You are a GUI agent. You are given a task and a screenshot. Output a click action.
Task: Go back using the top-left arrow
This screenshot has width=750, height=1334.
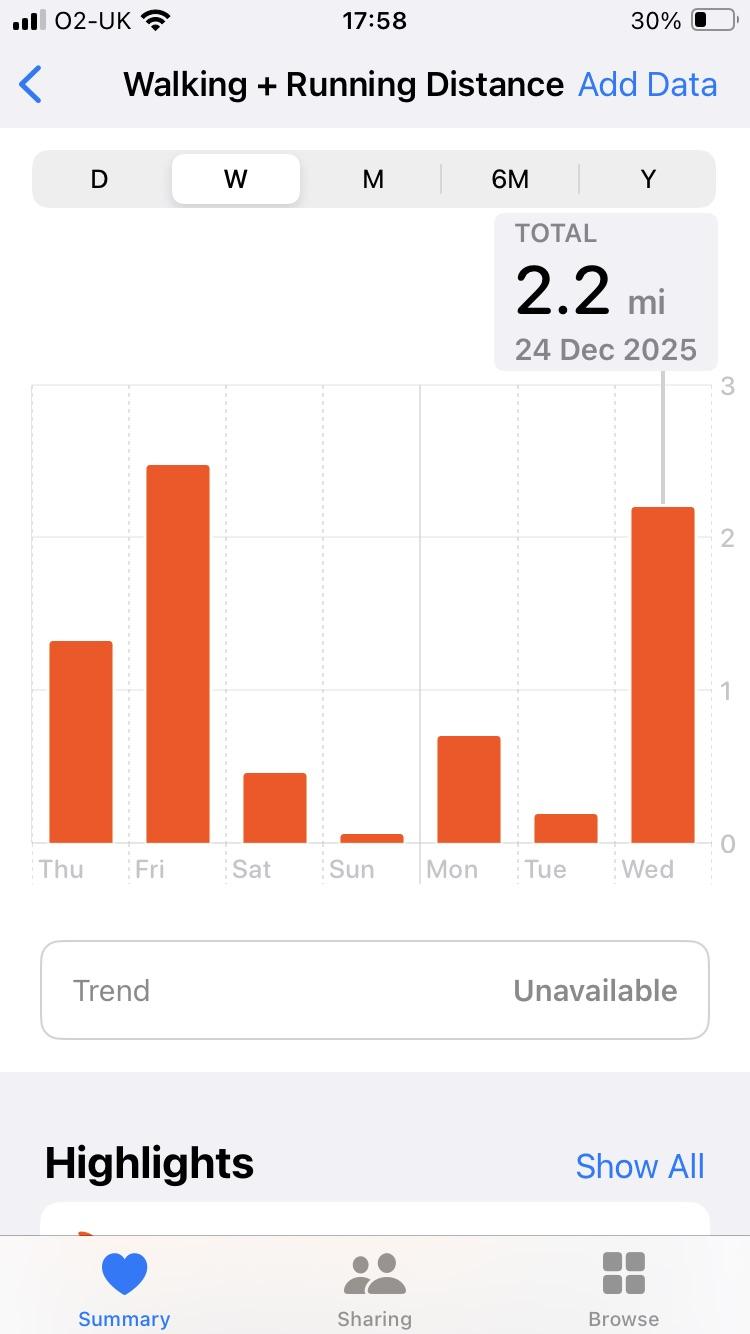click(x=31, y=85)
